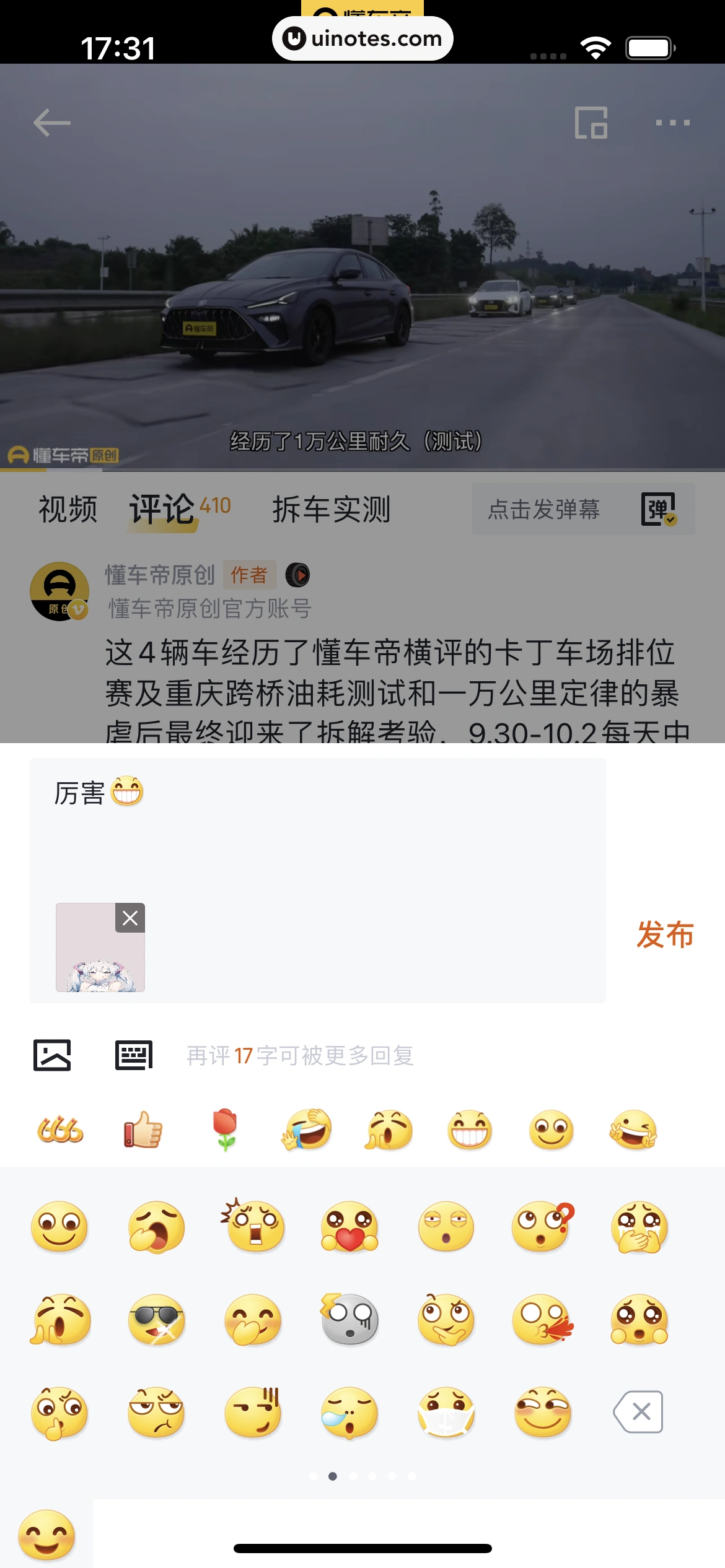Image resolution: width=725 pixels, height=1568 pixels.
Task: Open 懂车帝原创 author avatar
Action: tap(59, 591)
